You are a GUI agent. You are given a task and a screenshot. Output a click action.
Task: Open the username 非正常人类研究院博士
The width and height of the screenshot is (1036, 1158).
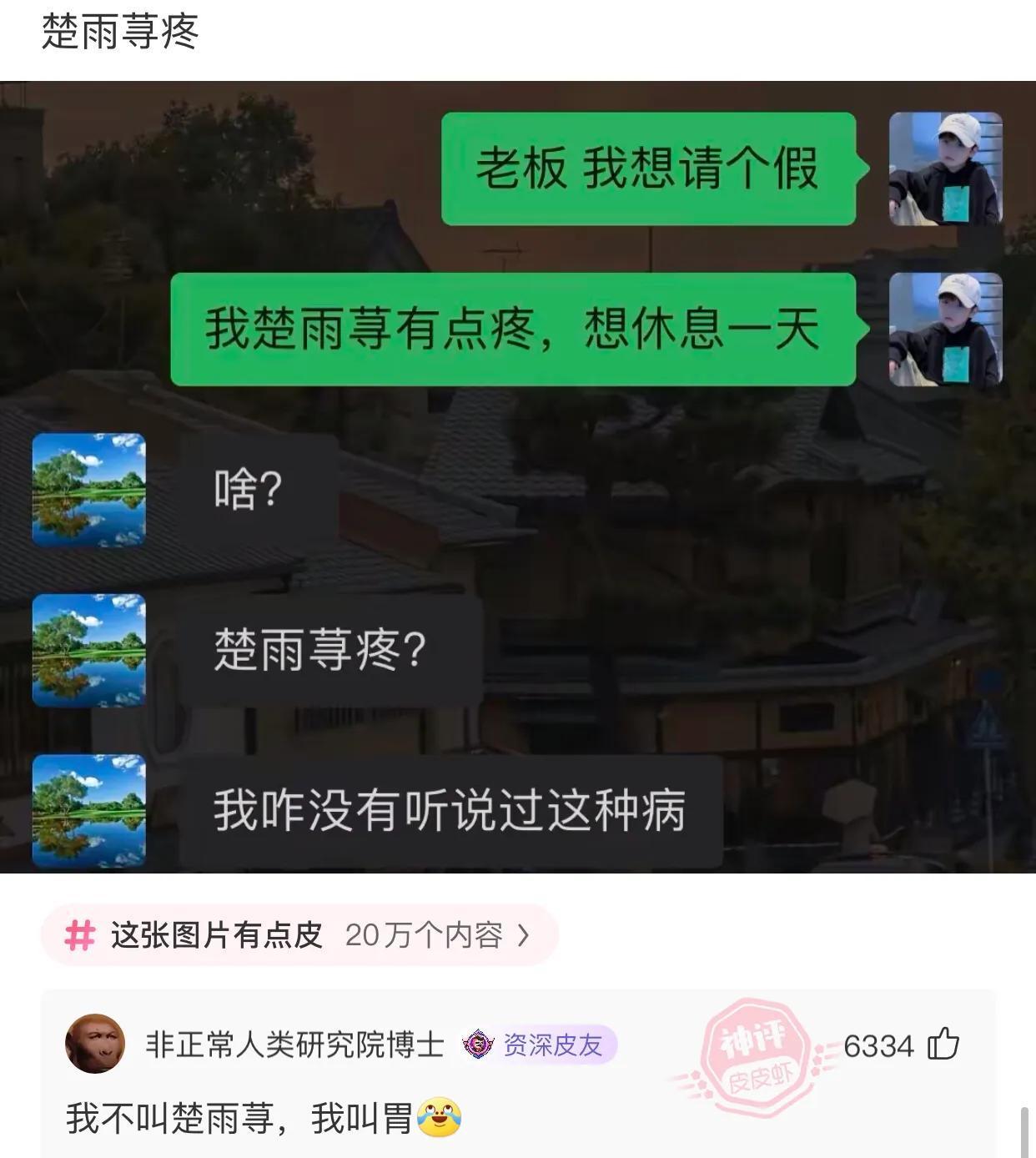coord(294,1045)
